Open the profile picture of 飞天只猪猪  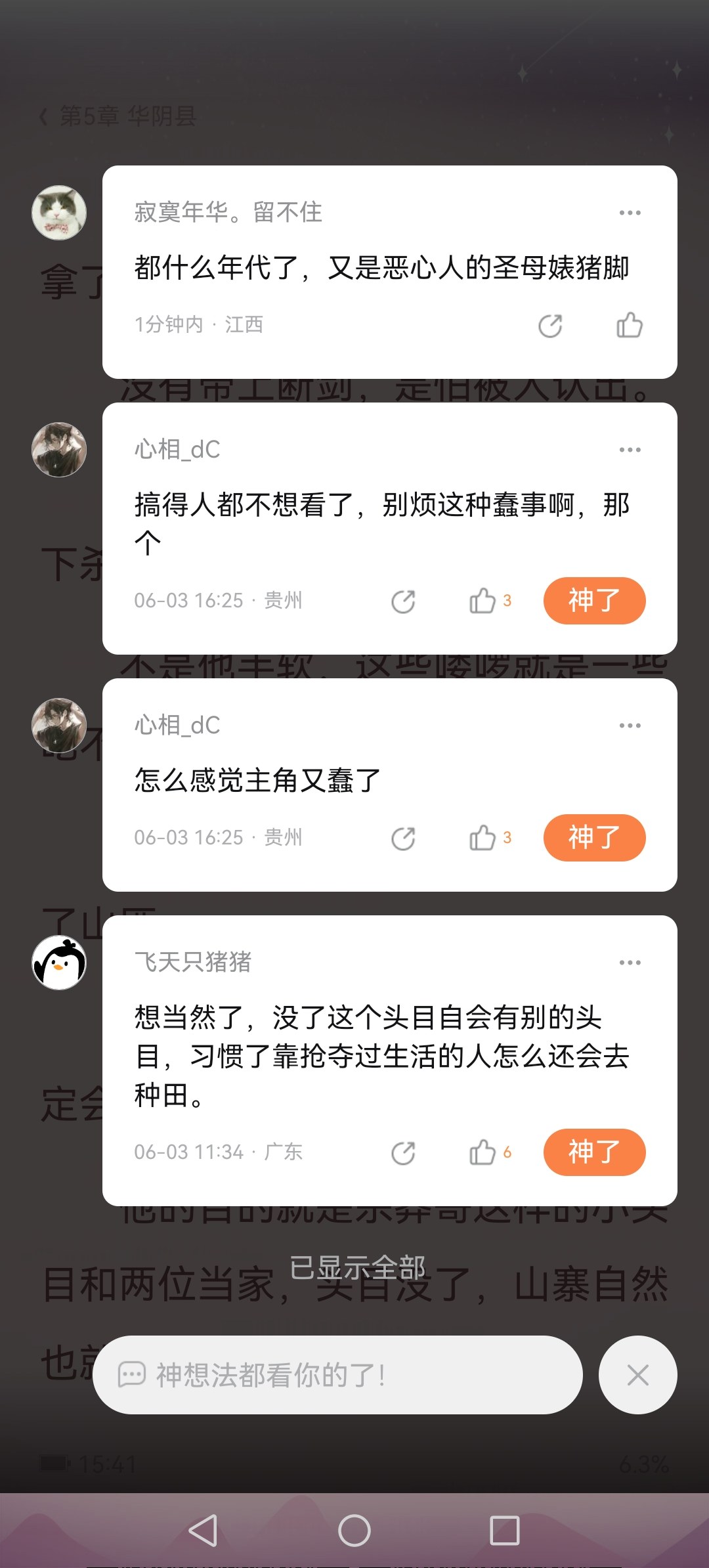(x=59, y=963)
